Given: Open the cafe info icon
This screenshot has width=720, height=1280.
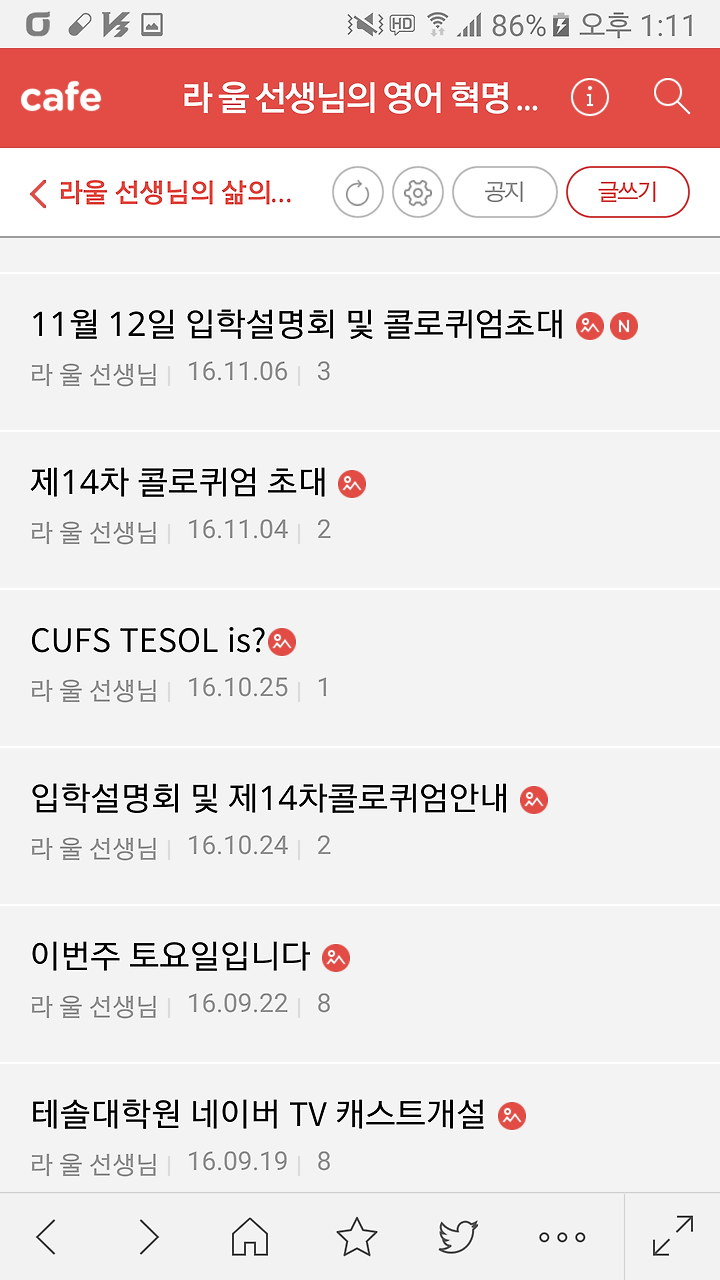Looking at the screenshot, I should (590, 98).
